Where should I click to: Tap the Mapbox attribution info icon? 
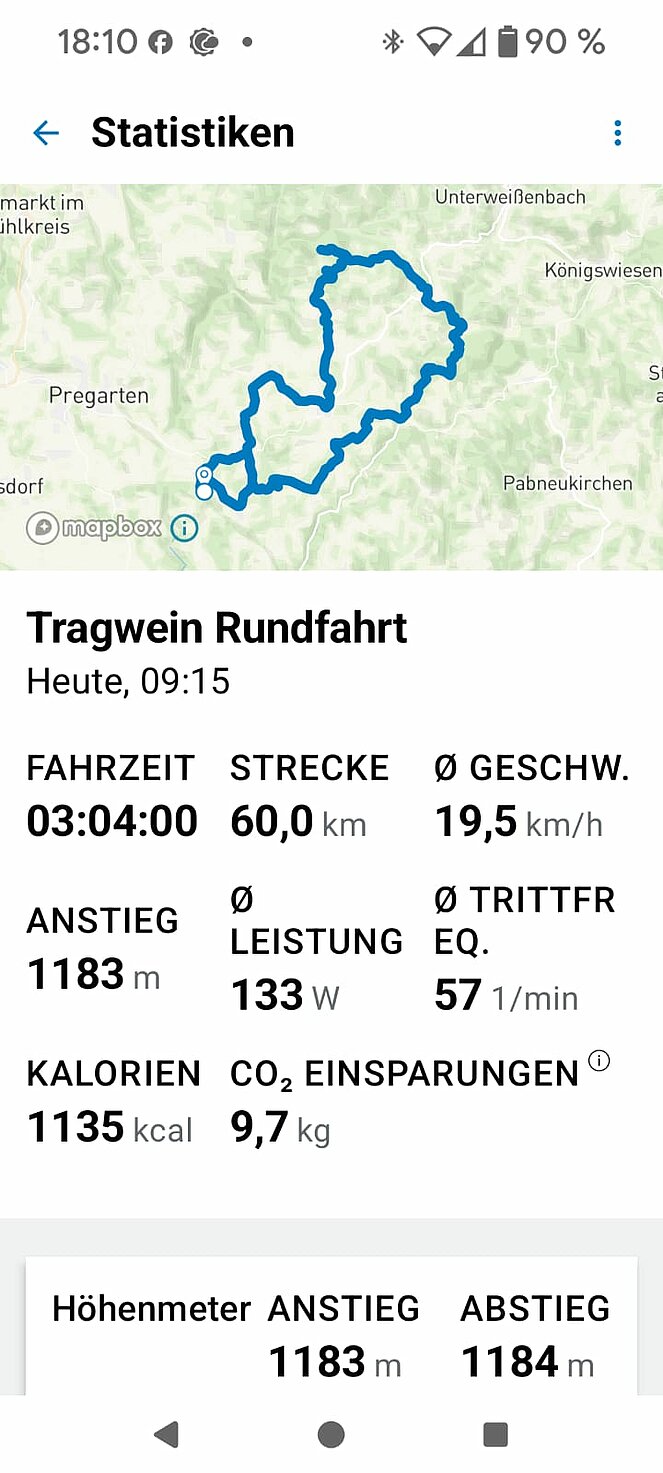[x=184, y=528]
